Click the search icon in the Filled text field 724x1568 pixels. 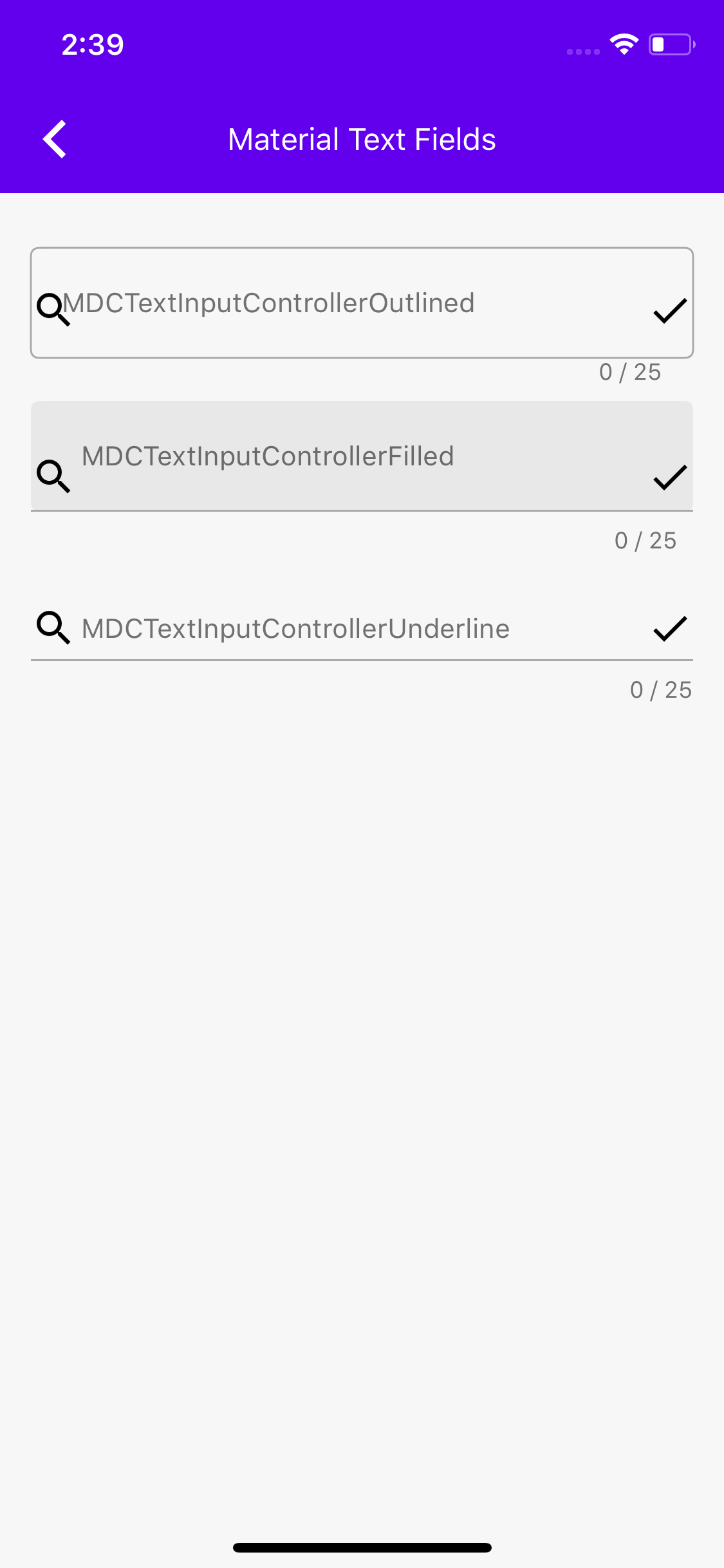(54, 476)
